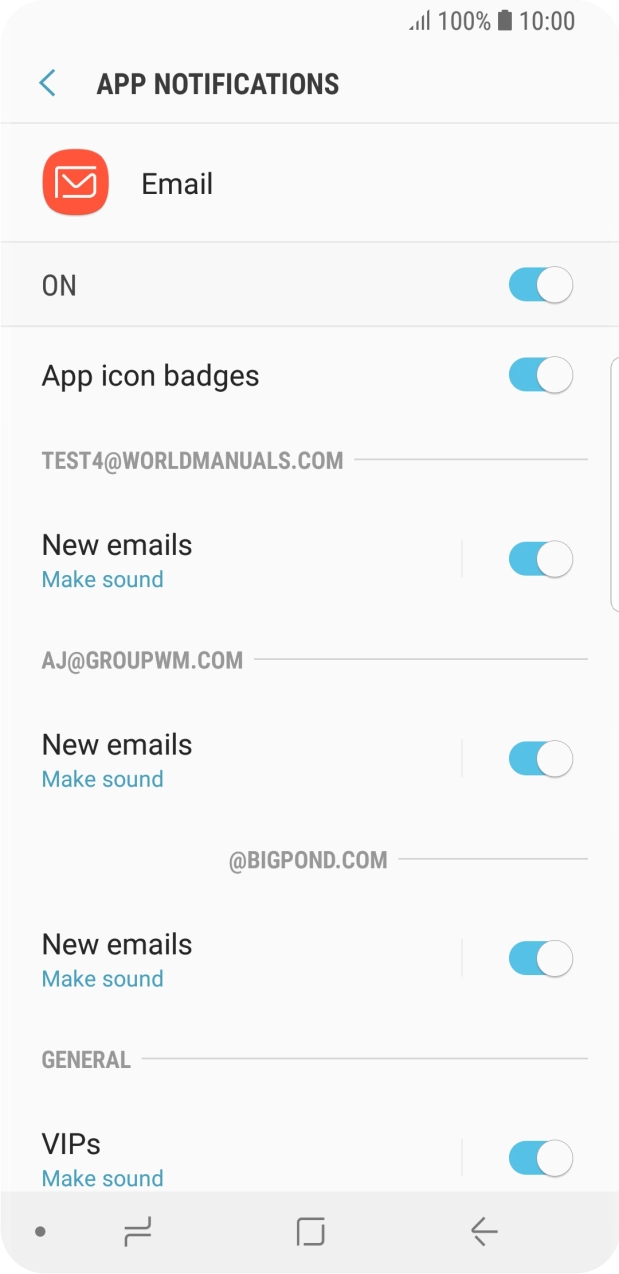Tap the home button in navigation bar
This screenshot has height=1274, width=619.
(x=311, y=1232)
